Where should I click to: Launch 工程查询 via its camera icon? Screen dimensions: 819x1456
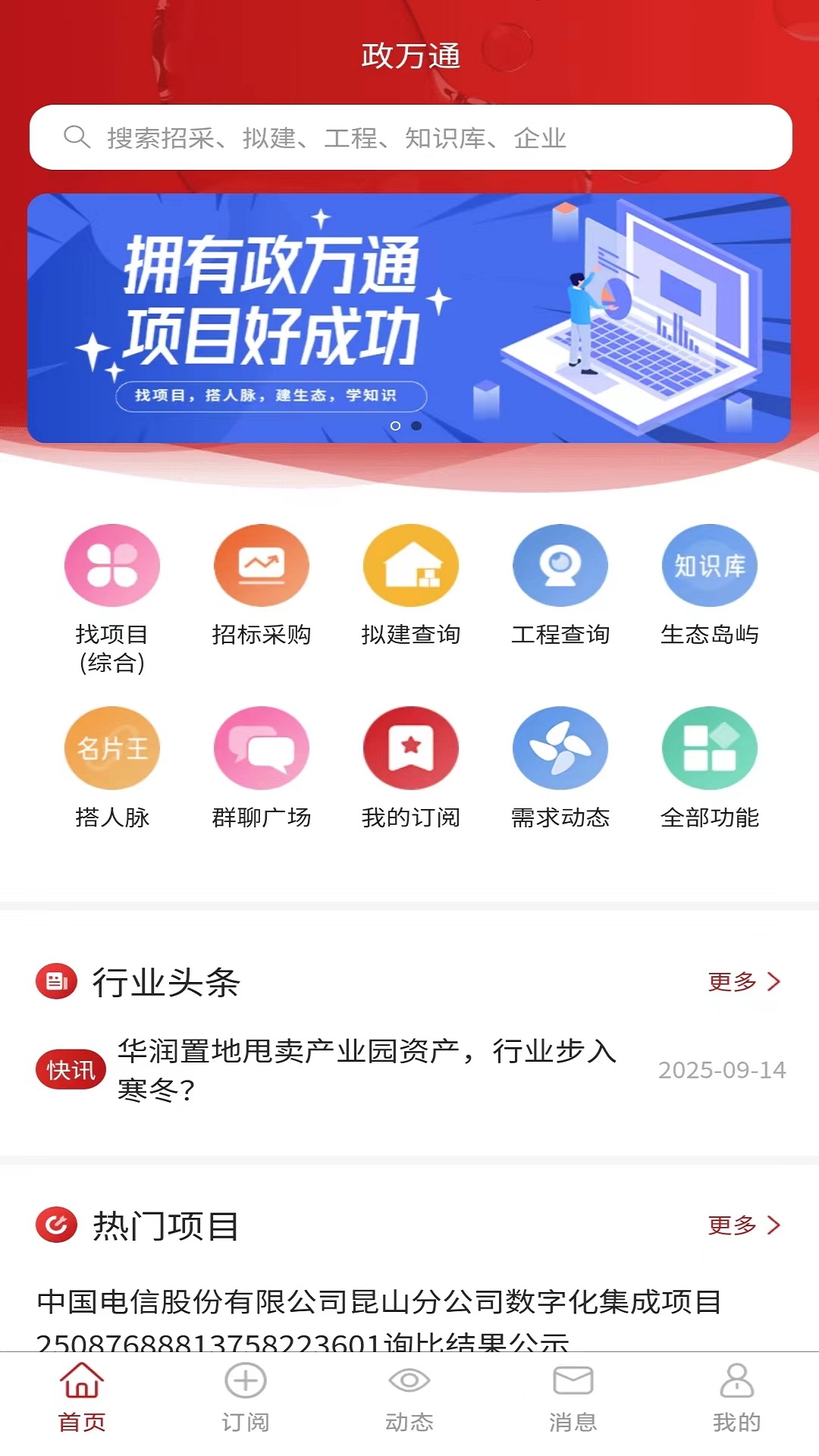click(x=560, y=565)
